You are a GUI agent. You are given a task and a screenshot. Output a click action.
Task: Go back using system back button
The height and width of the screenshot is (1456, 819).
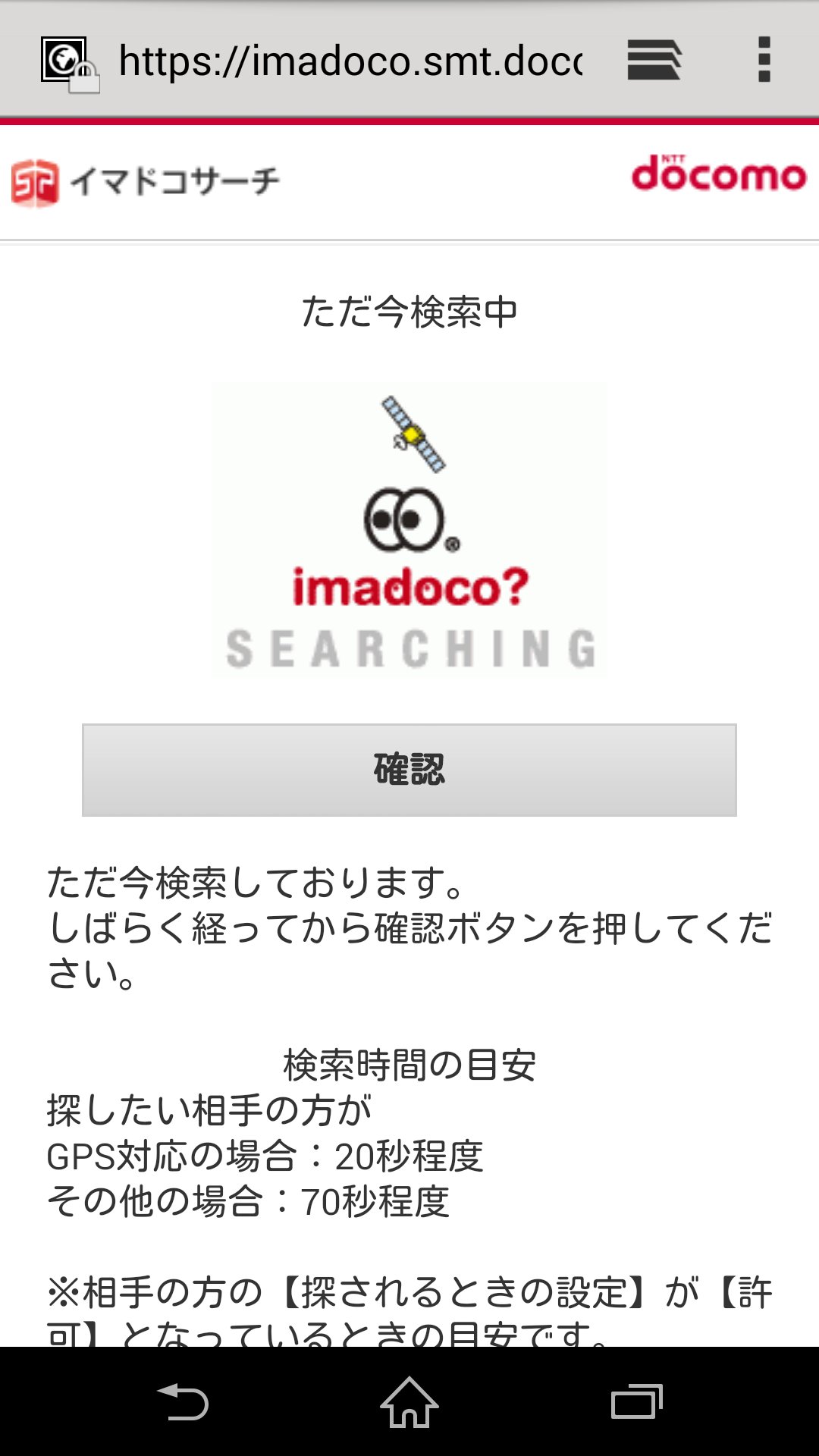point(182,1401)
